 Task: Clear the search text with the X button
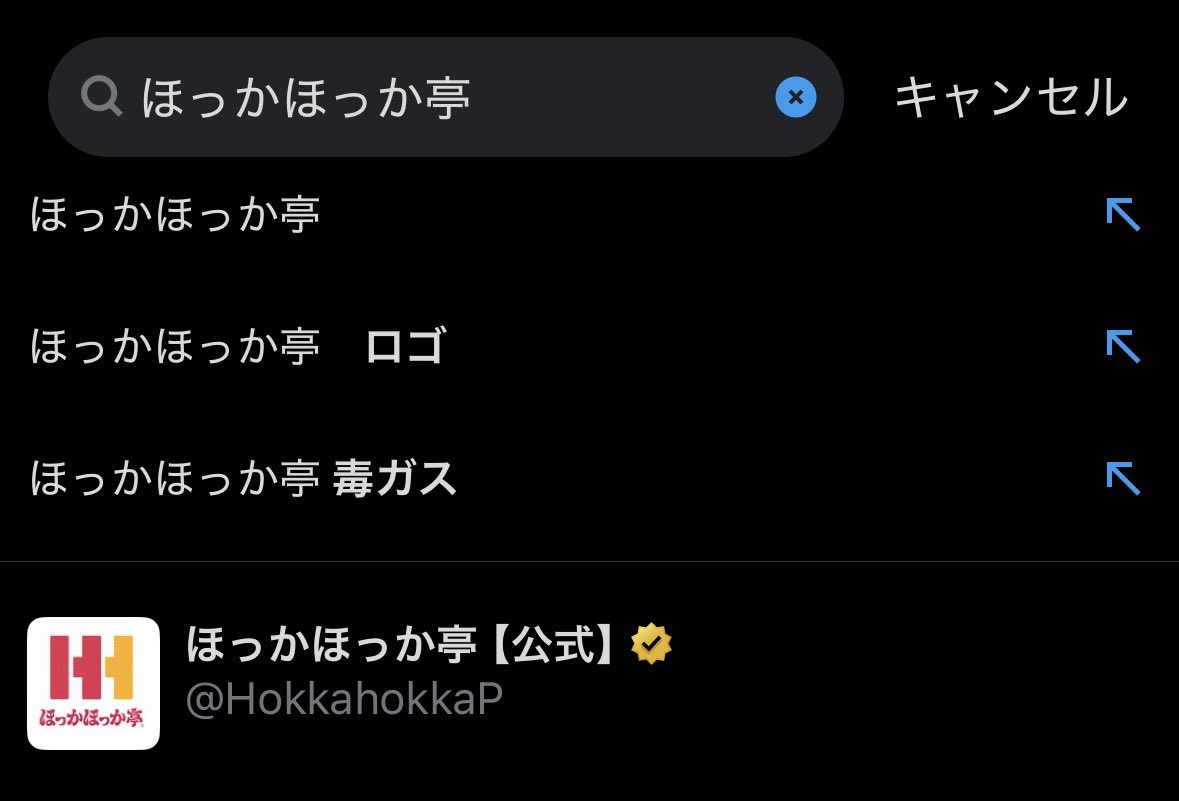coord(796,97)
